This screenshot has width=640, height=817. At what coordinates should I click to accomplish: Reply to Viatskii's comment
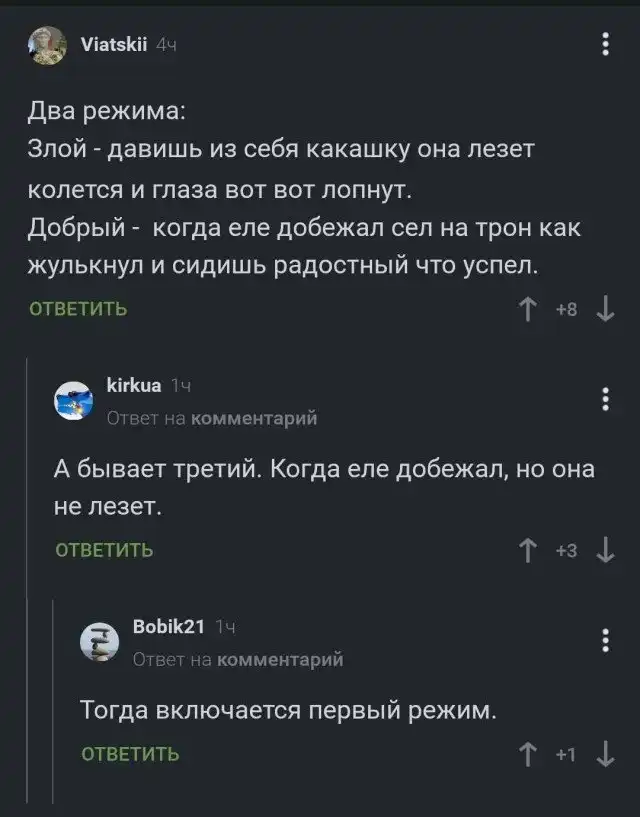79,309
